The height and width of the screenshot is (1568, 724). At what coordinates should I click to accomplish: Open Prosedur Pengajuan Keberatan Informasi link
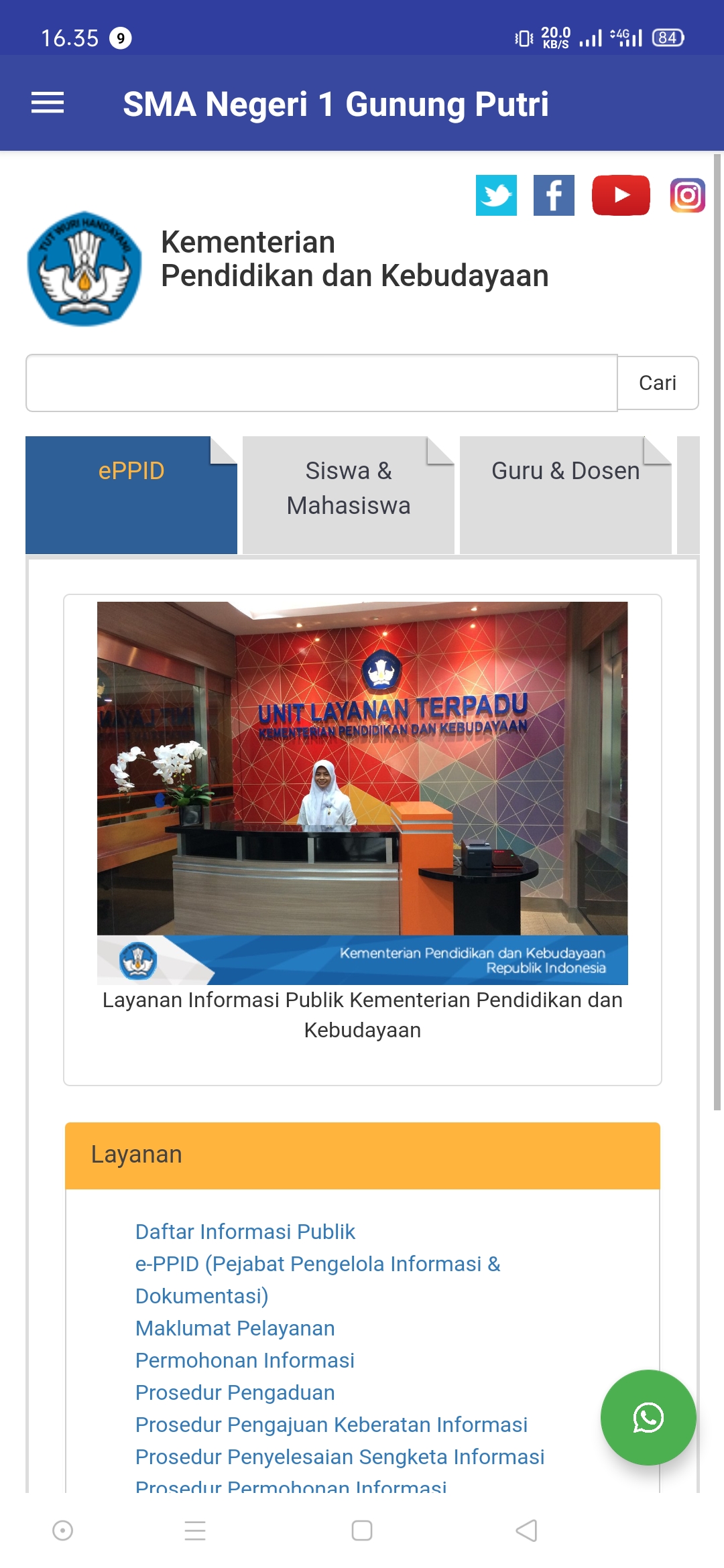click(331, 1425)
